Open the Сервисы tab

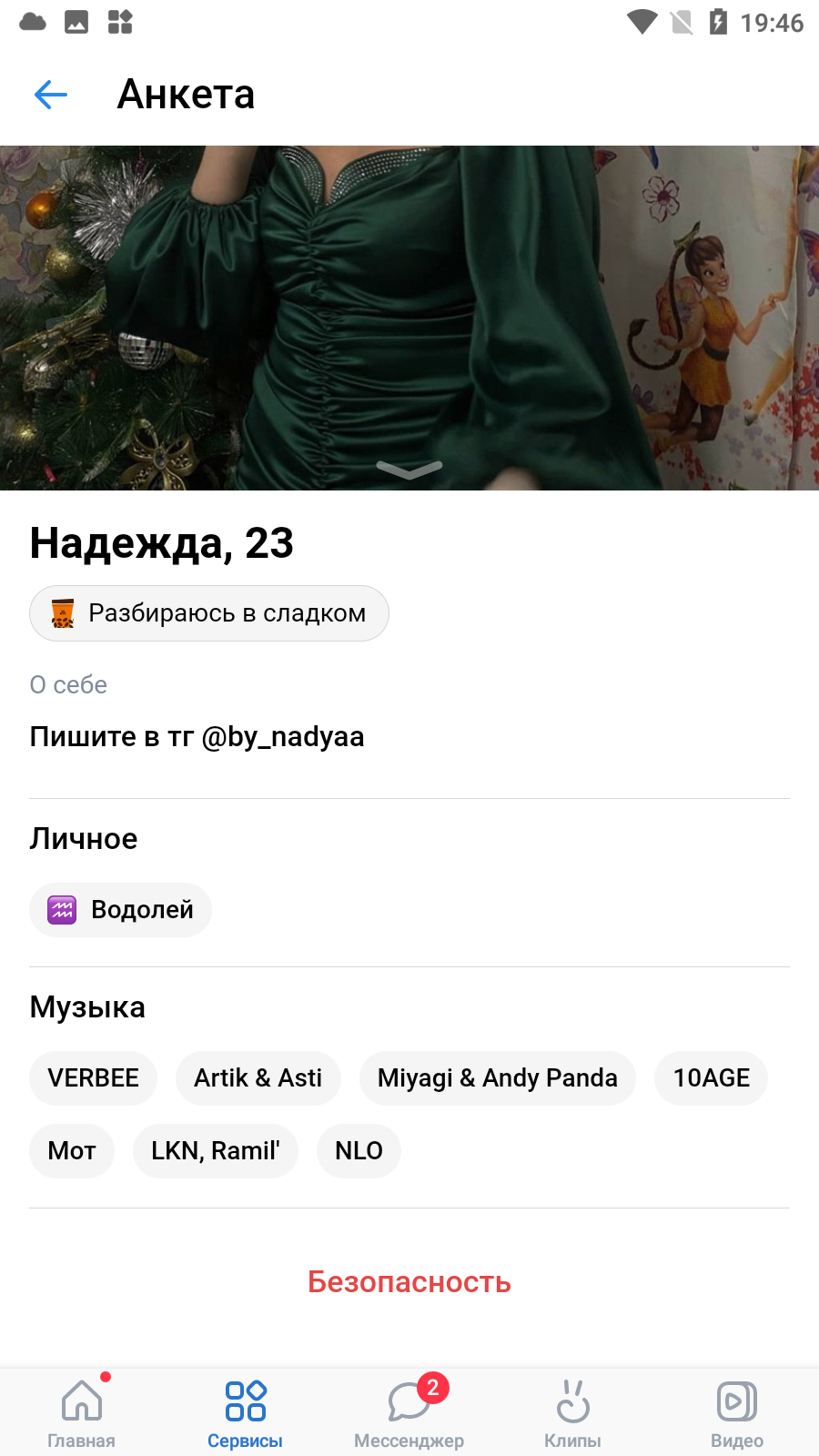click(x=246, y=1412)
